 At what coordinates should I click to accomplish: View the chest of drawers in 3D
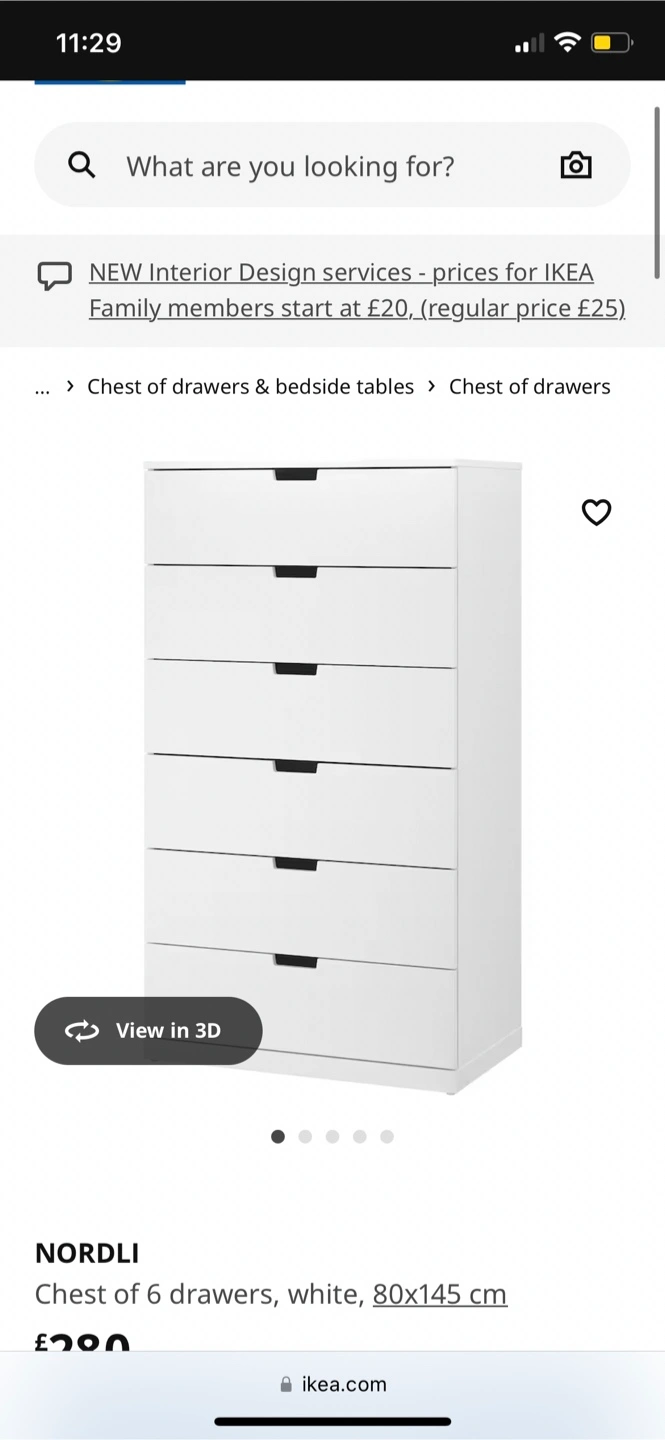point(148,1030)
